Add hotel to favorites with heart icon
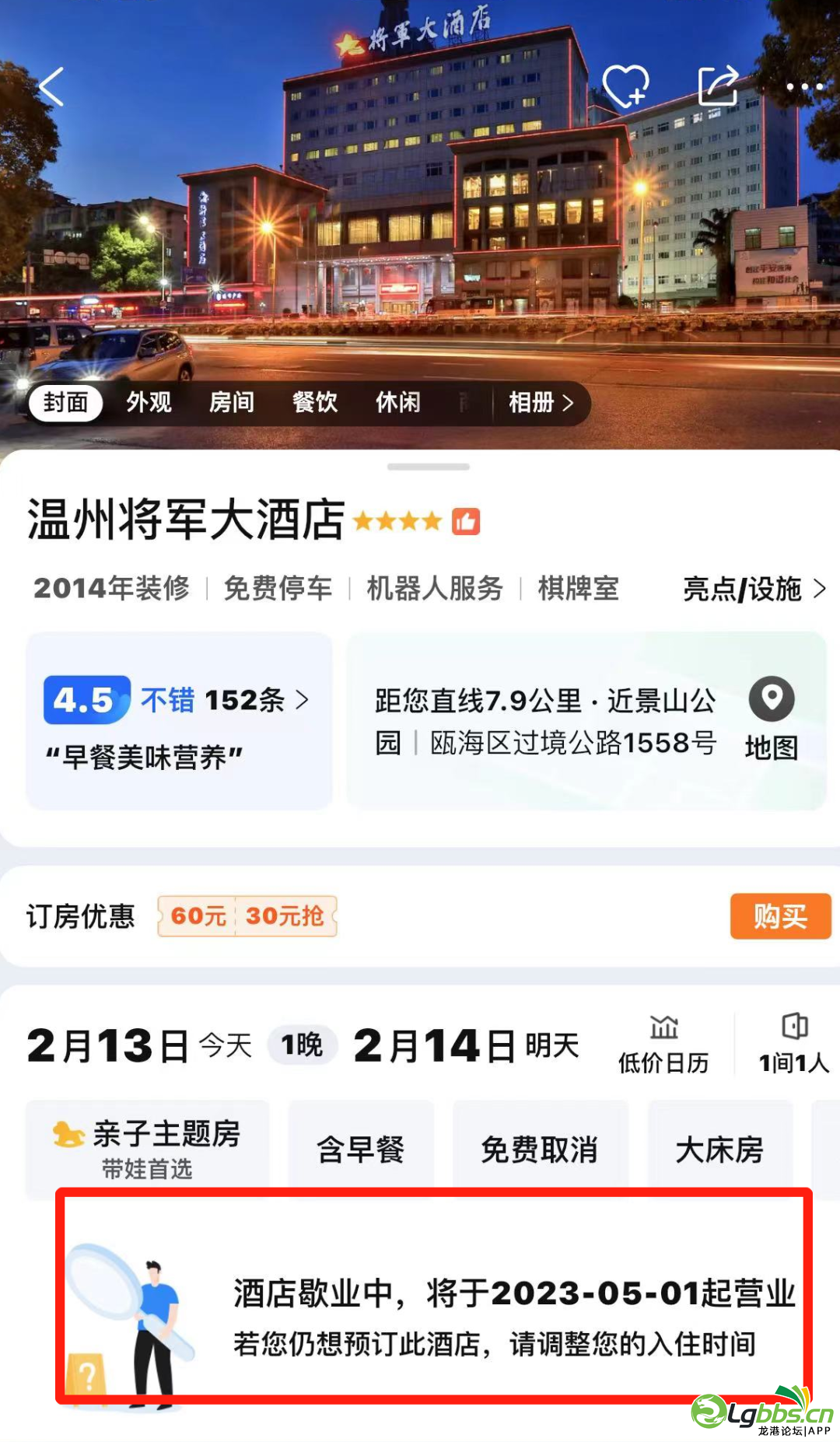Viewport: 840px width, 1442px height. (x=625, y=86)
